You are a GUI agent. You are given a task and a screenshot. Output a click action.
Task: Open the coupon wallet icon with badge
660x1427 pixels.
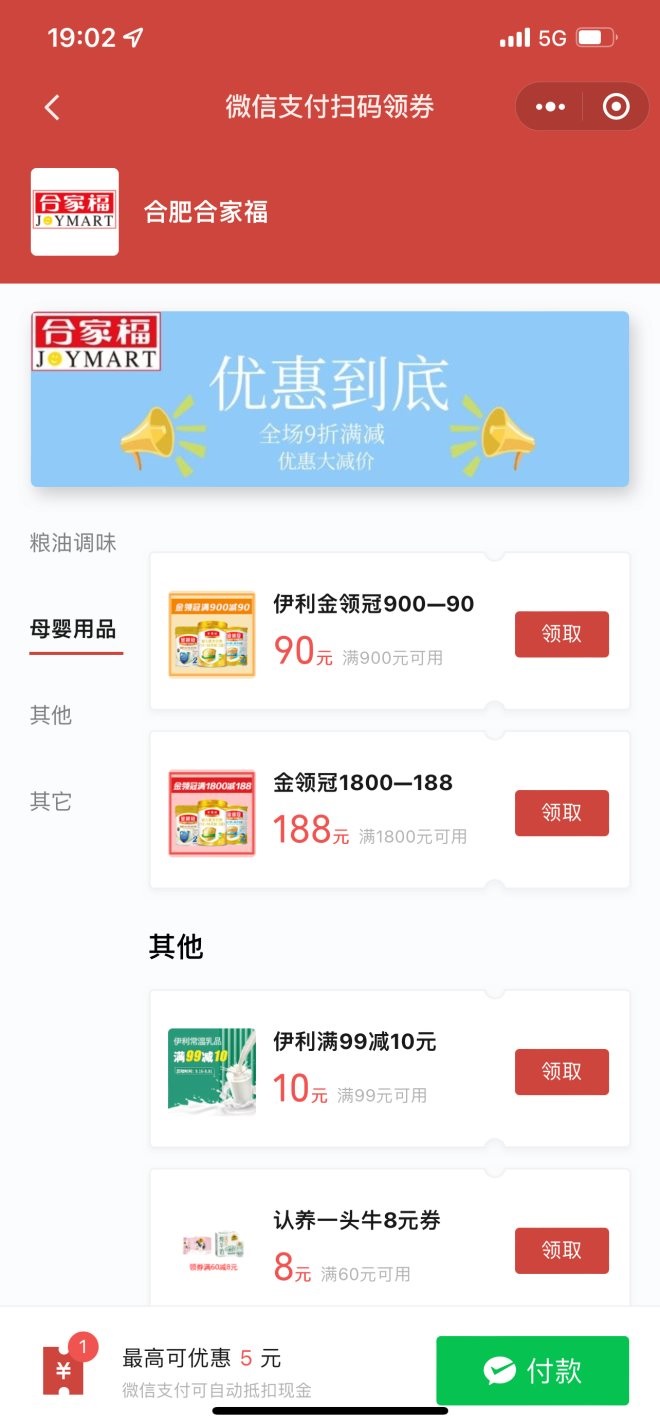65,1370
